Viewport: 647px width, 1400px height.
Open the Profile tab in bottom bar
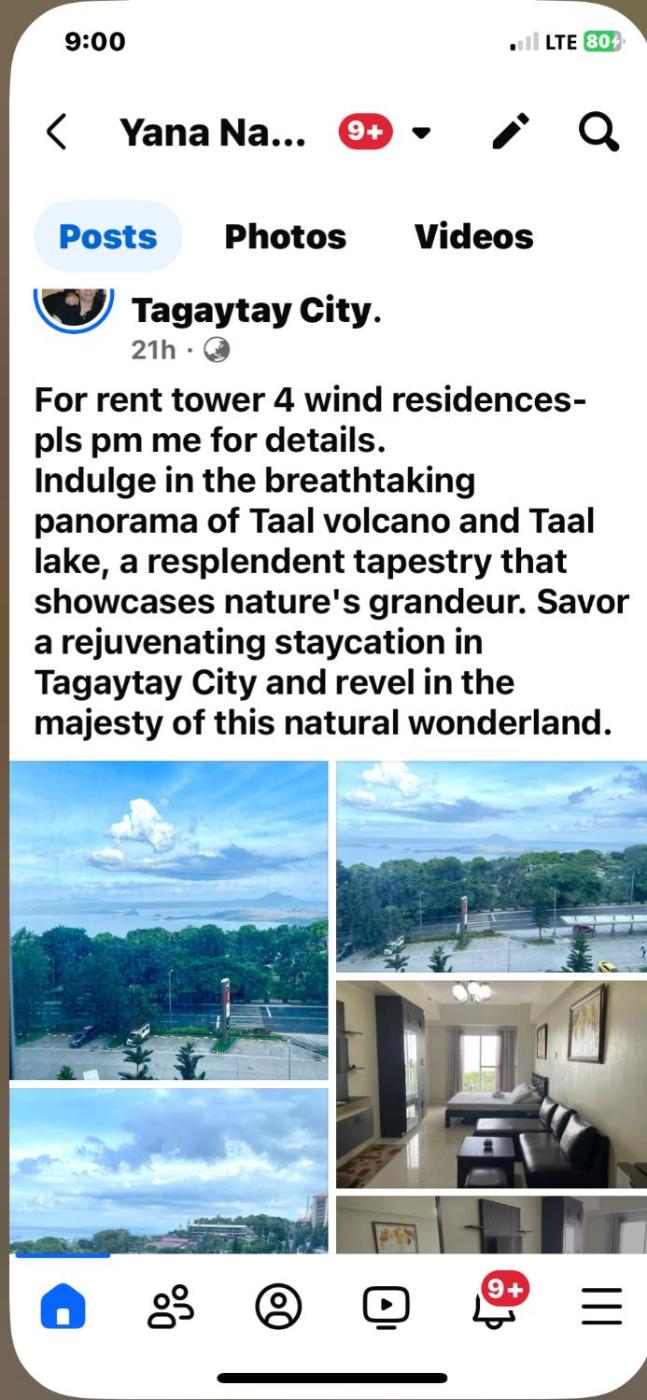tap(278, 1306)
